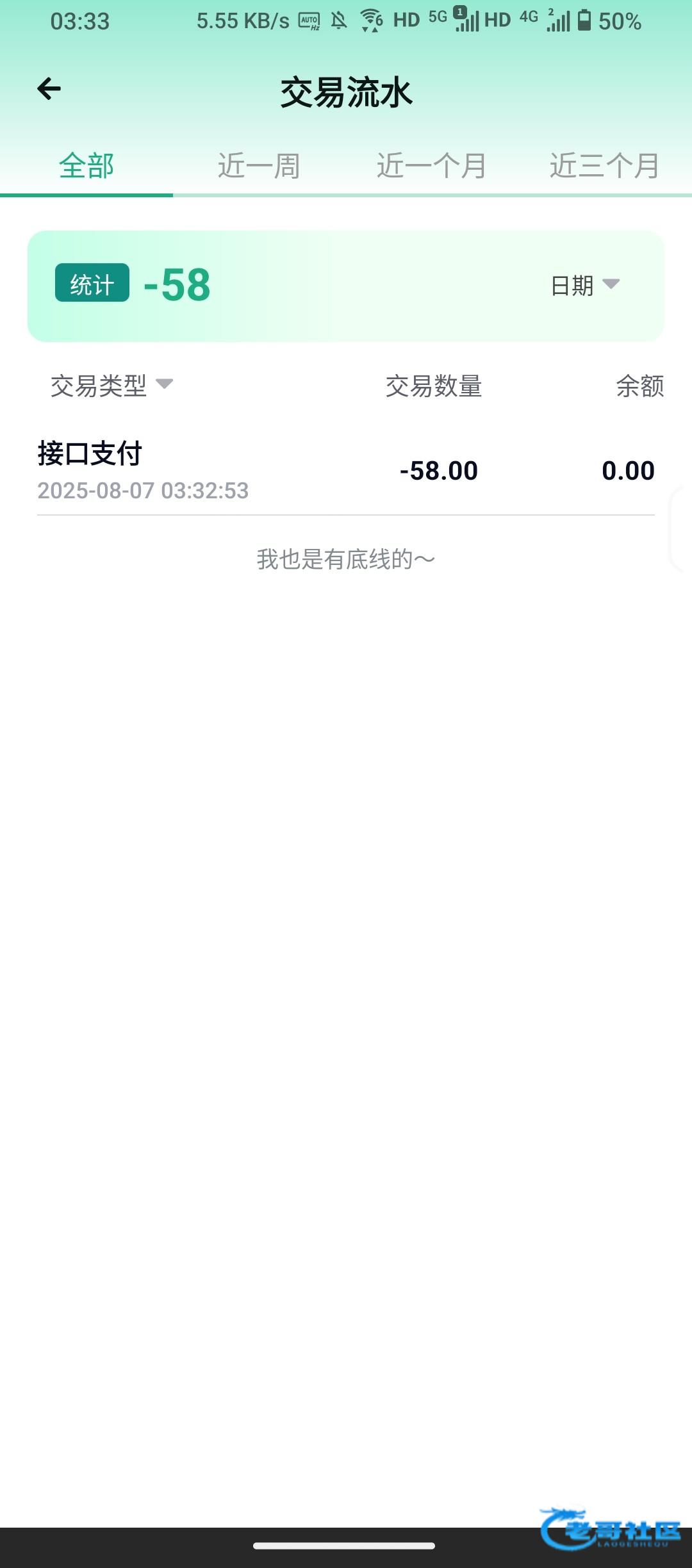This screenshot has width=692, height=1568.
Task: Go back from the 交易流水 page
Action: (49, 89)
